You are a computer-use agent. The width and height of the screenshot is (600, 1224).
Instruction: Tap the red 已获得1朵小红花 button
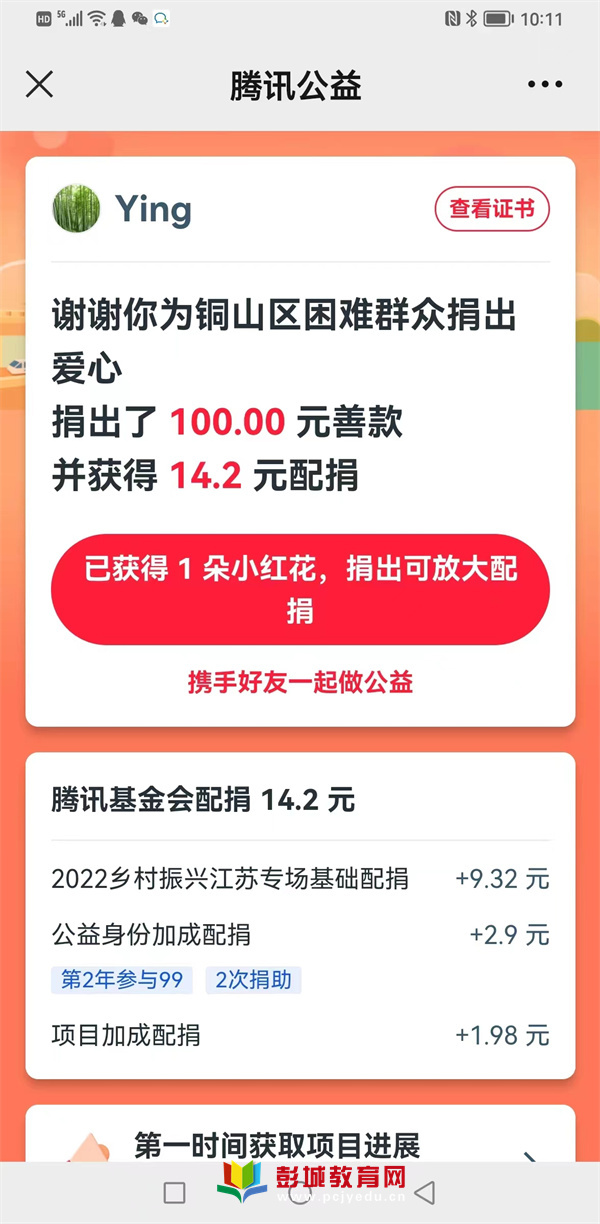[300, 589]
